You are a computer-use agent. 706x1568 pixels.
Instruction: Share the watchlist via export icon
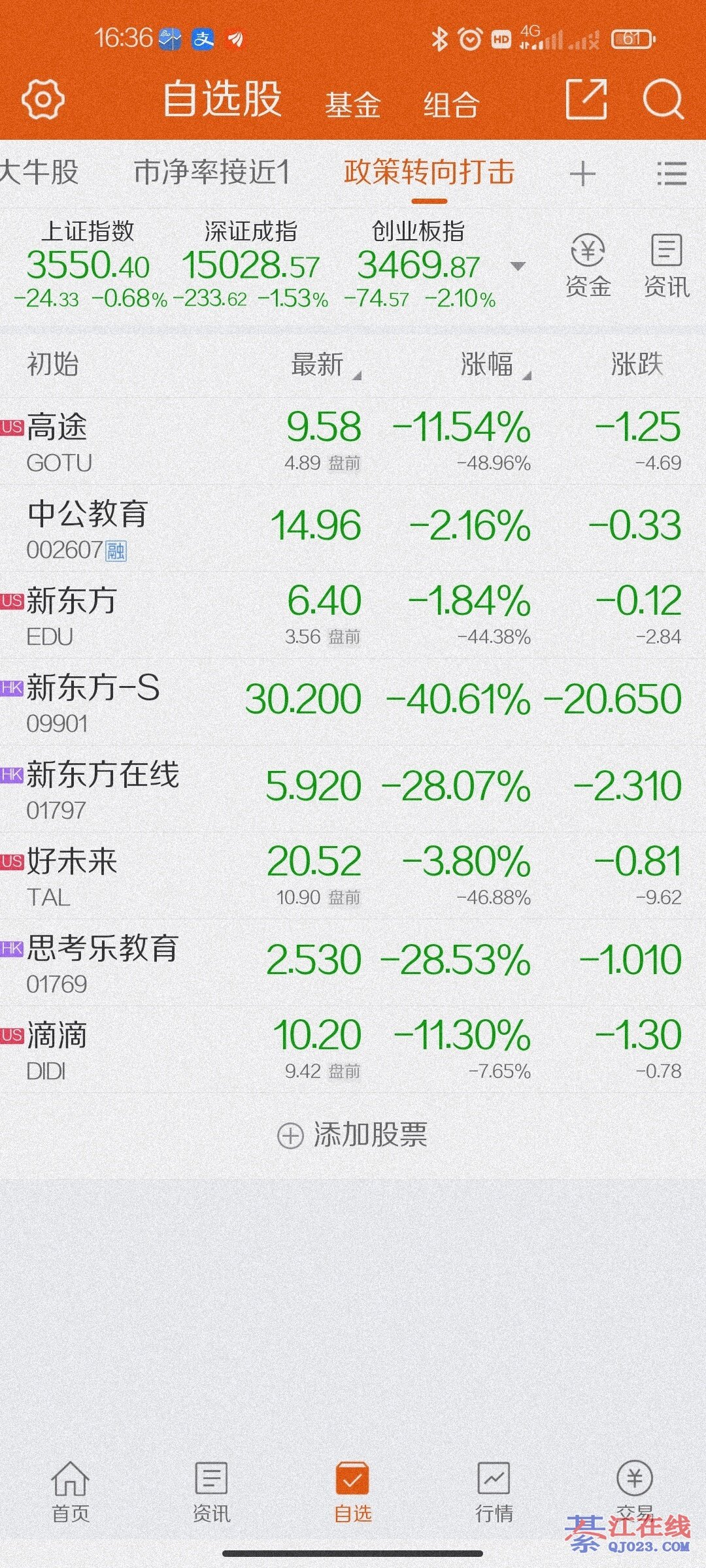(x=586, y=100)
